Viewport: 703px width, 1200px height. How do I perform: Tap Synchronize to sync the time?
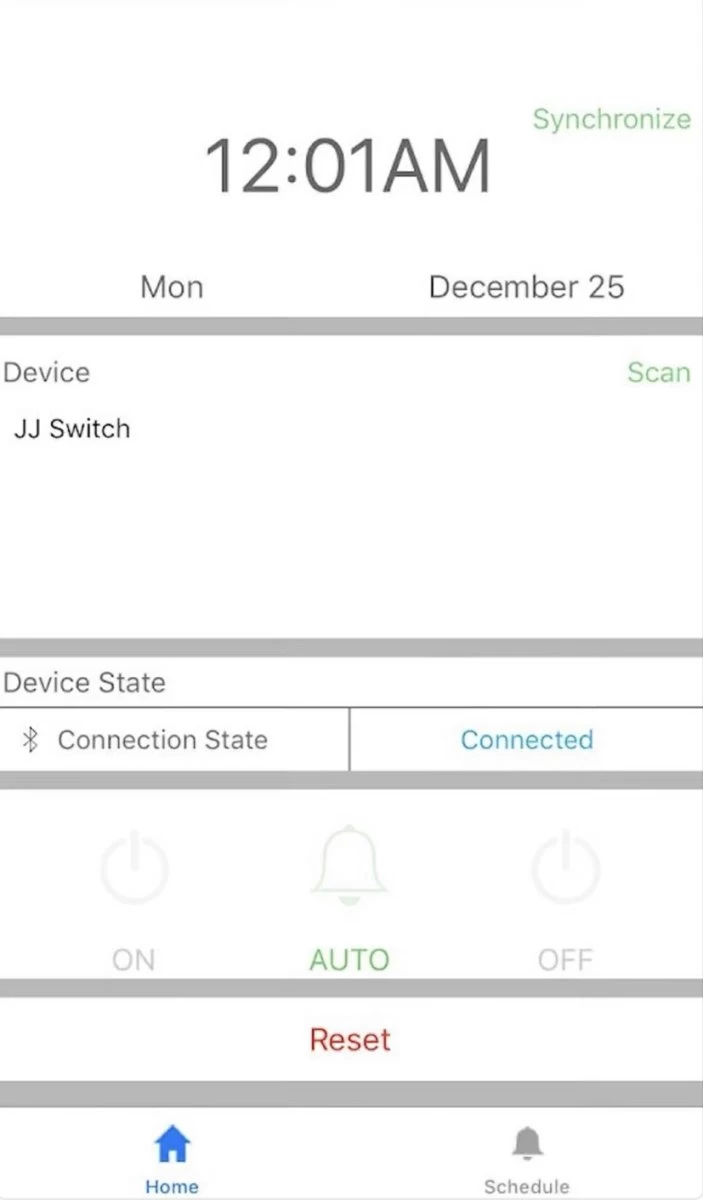(x=611, y=119)
